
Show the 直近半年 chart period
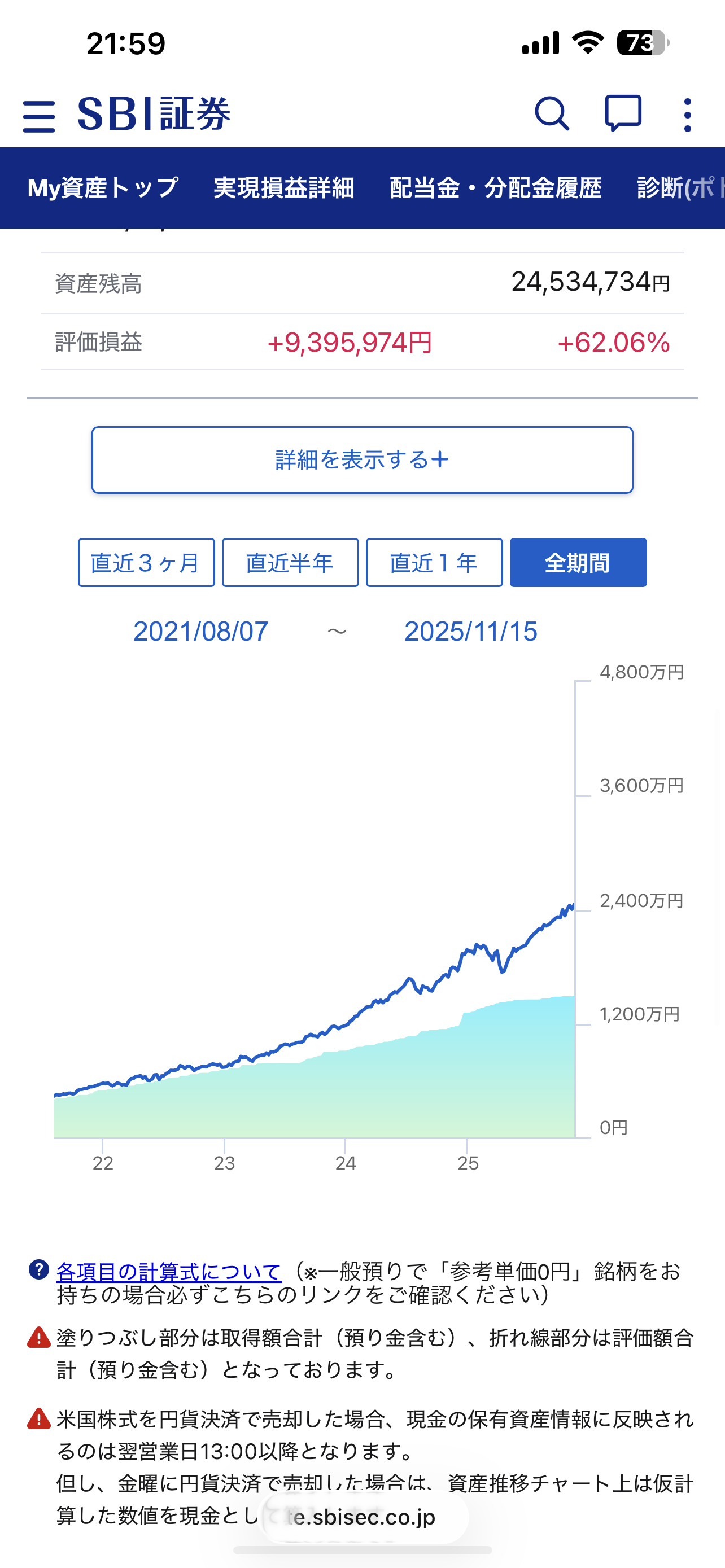[290, 562]
